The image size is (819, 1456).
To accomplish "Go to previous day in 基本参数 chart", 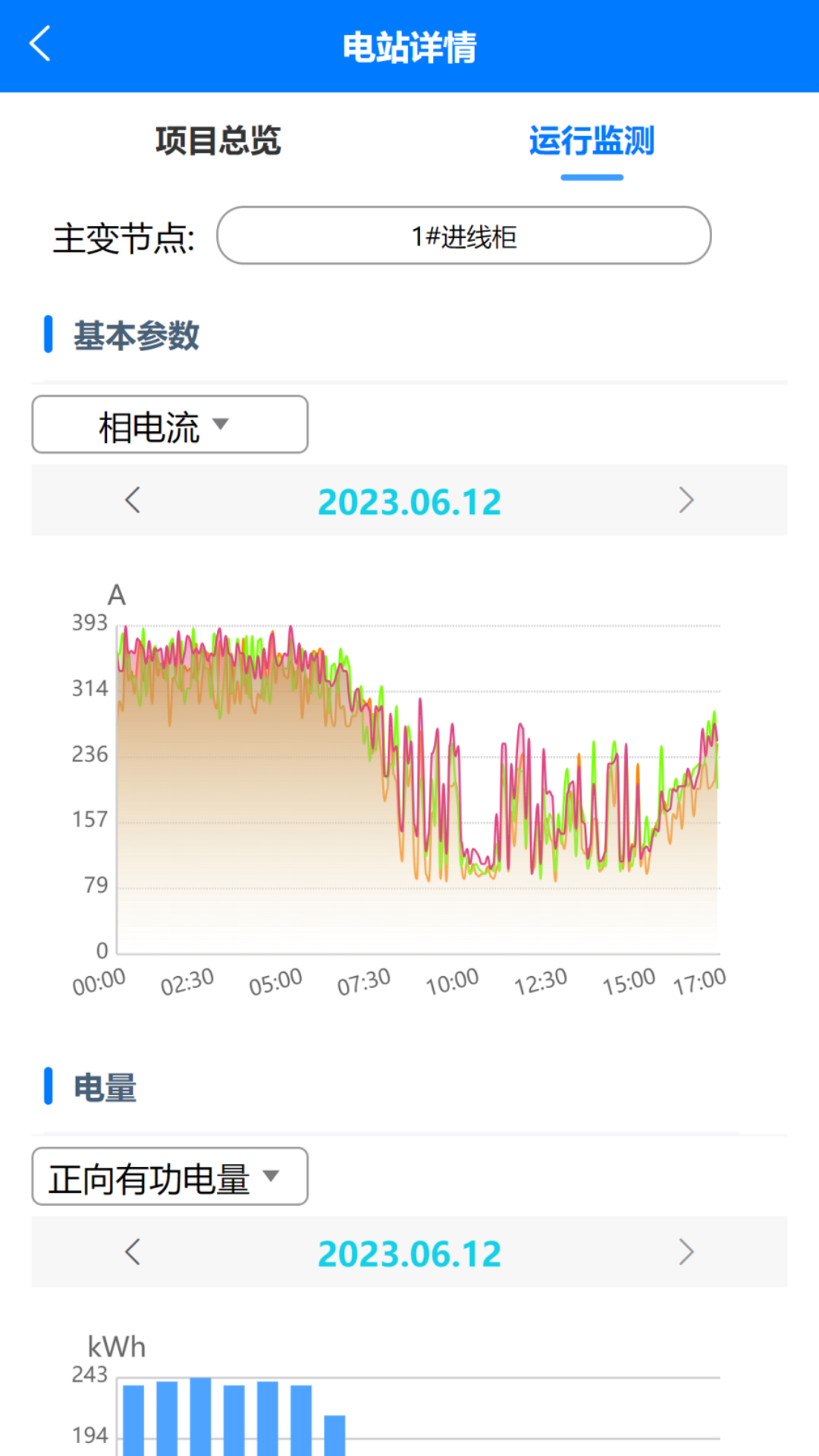I will click(x=133, y=500).
